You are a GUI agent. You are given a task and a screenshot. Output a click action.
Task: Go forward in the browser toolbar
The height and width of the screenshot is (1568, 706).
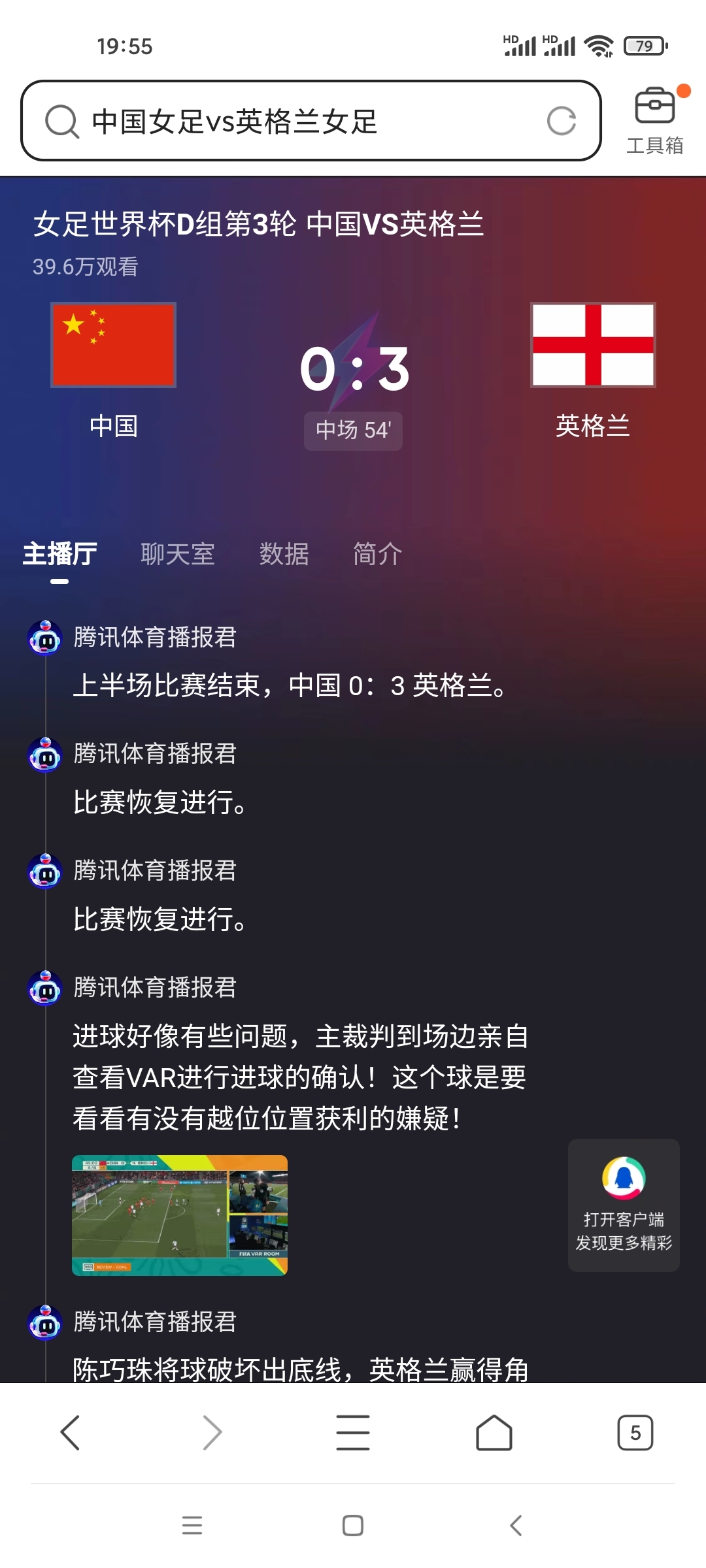[212, 1432]
